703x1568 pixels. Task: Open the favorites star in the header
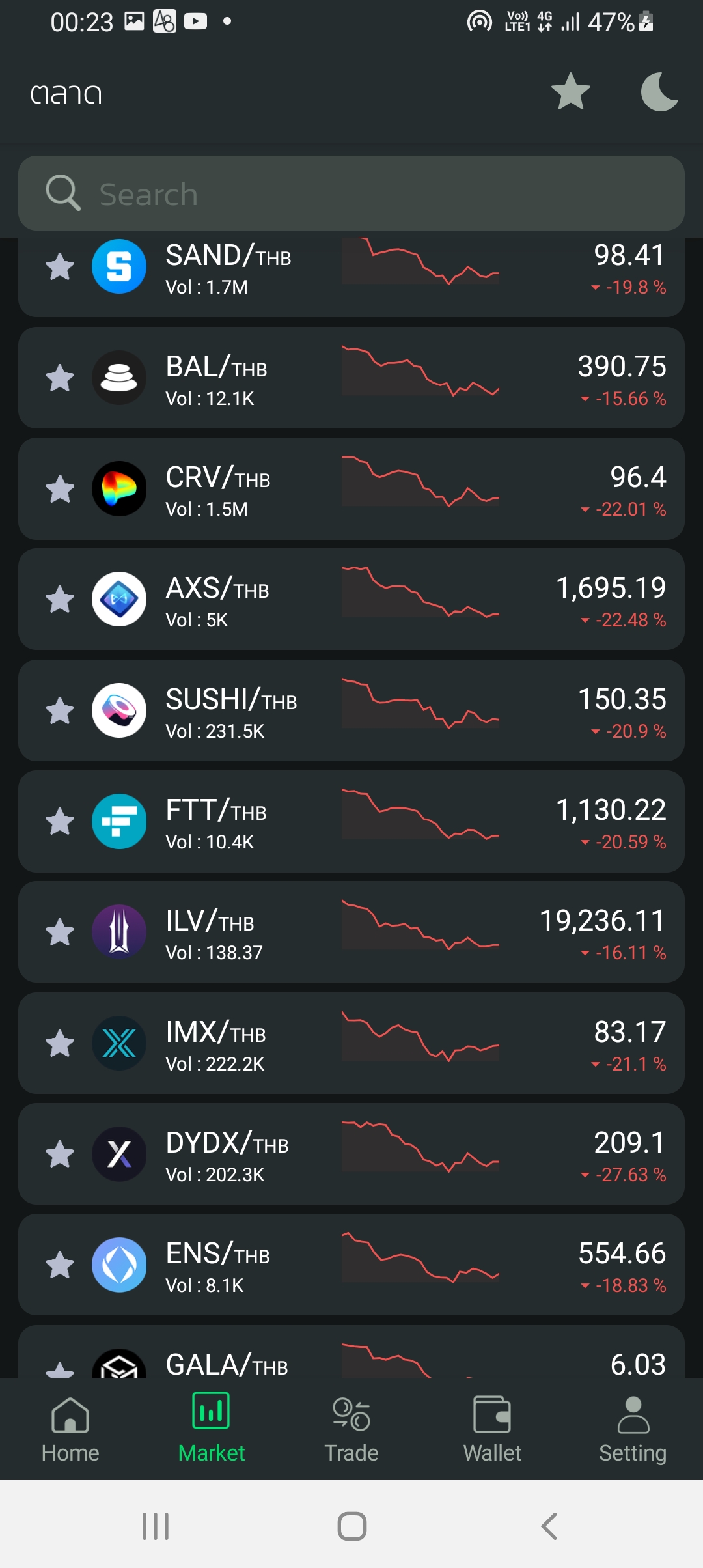click(x=570, y=91)
